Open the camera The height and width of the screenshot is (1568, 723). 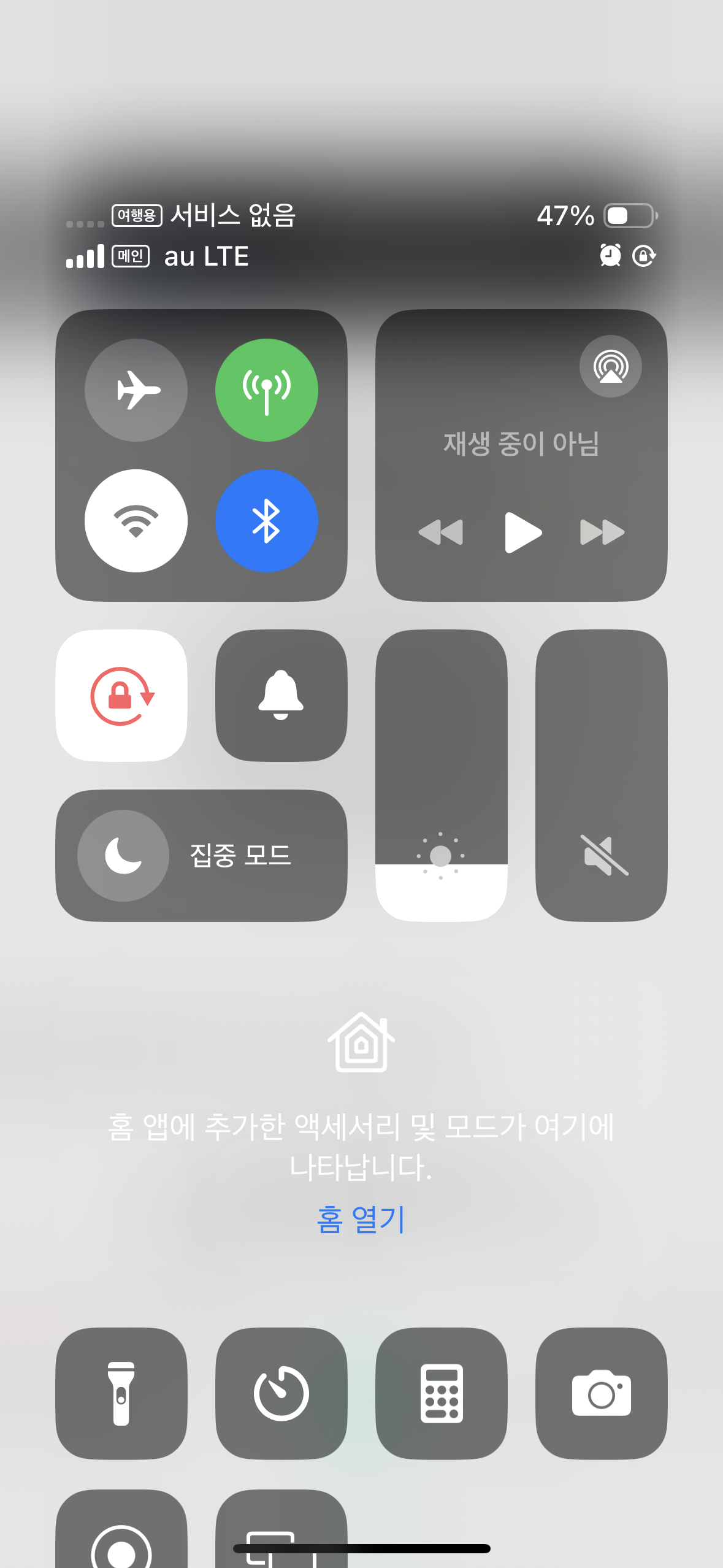pyautogui.click(x=601, y=1393)
